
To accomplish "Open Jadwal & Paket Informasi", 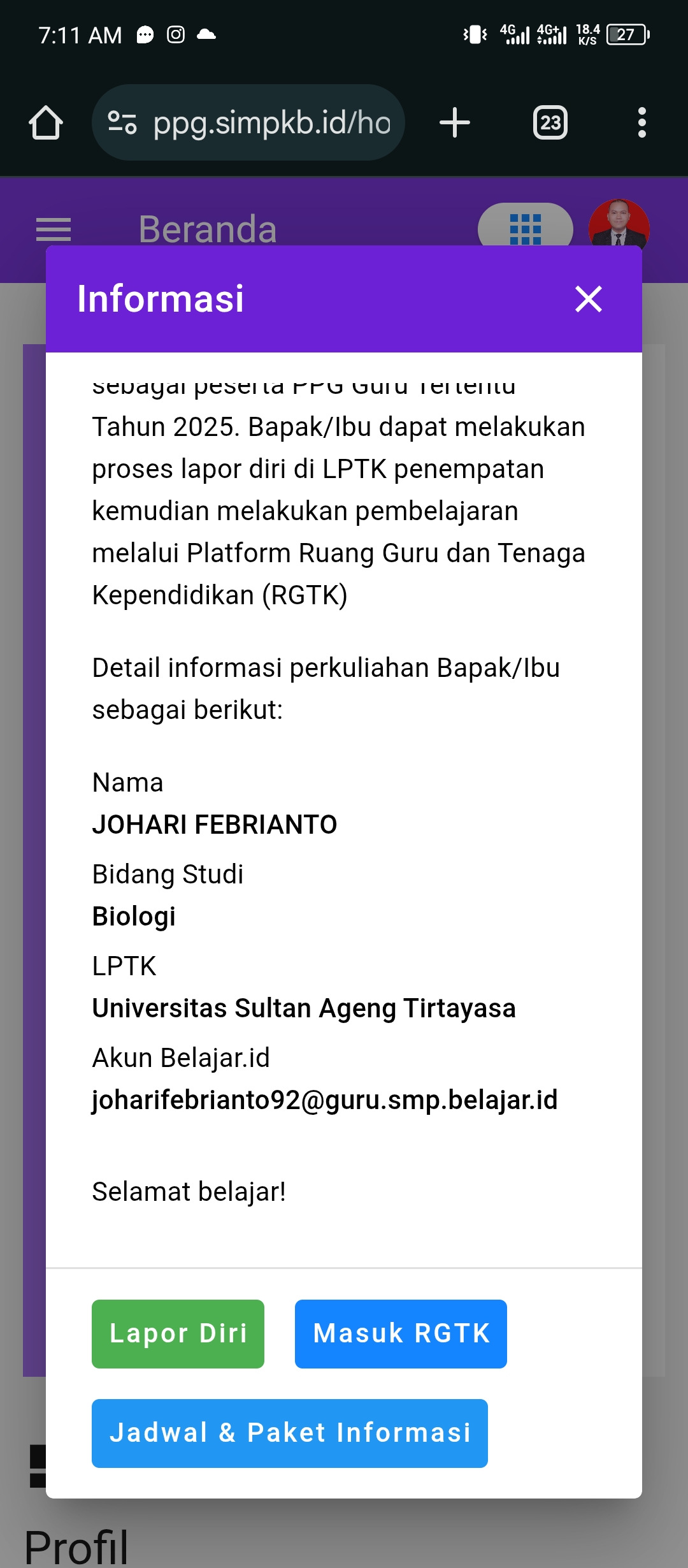I will [x=290, y=1433].
